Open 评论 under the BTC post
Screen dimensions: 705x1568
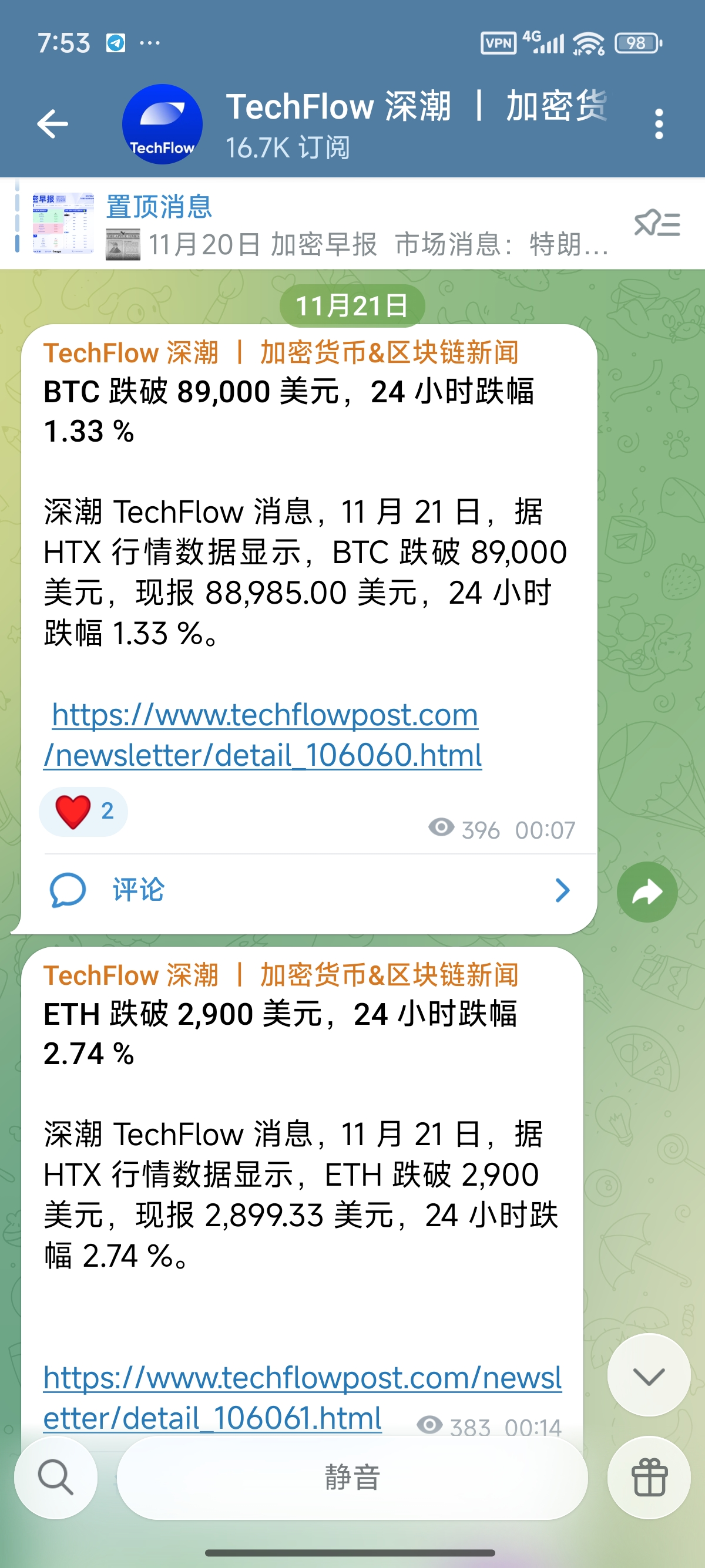(304, 890)
